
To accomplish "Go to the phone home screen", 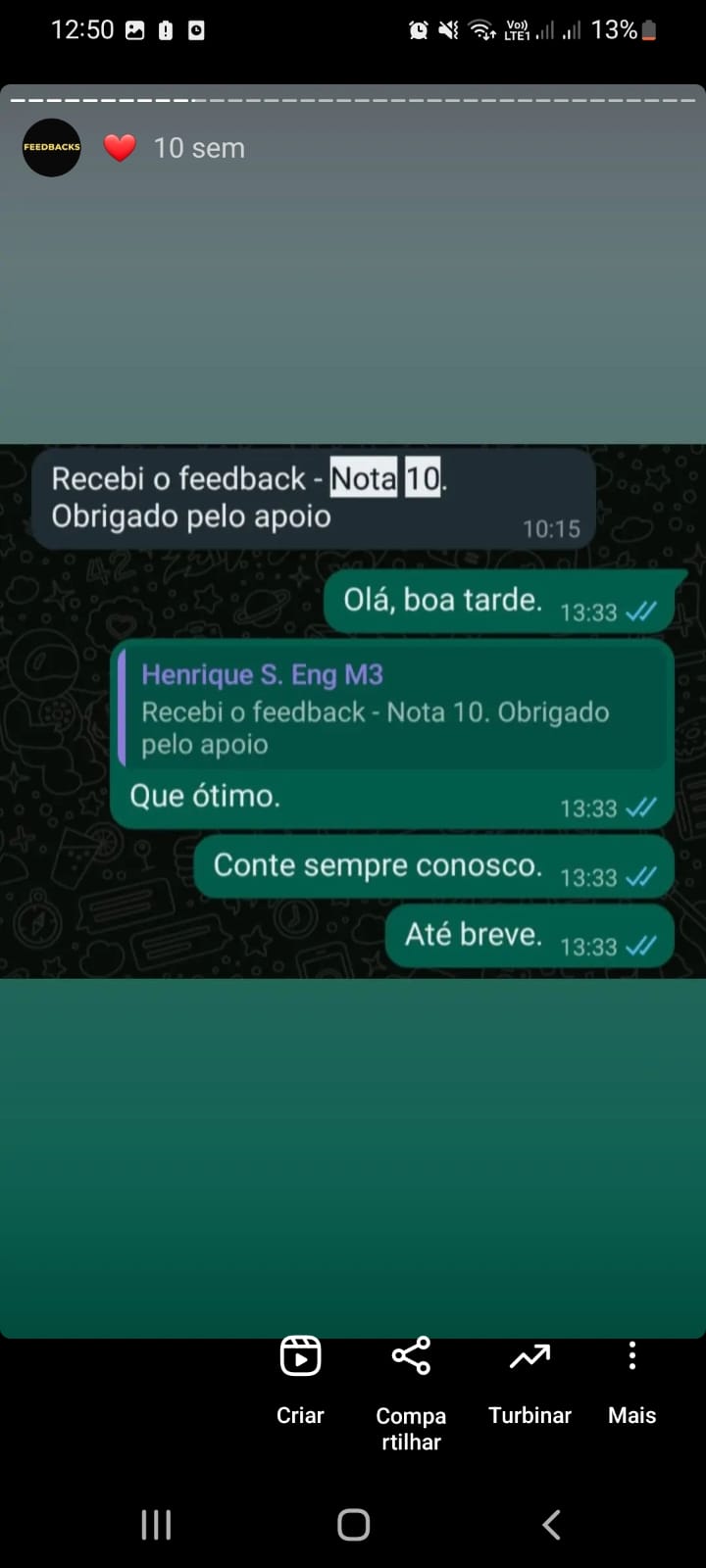I will [353, 1524].
